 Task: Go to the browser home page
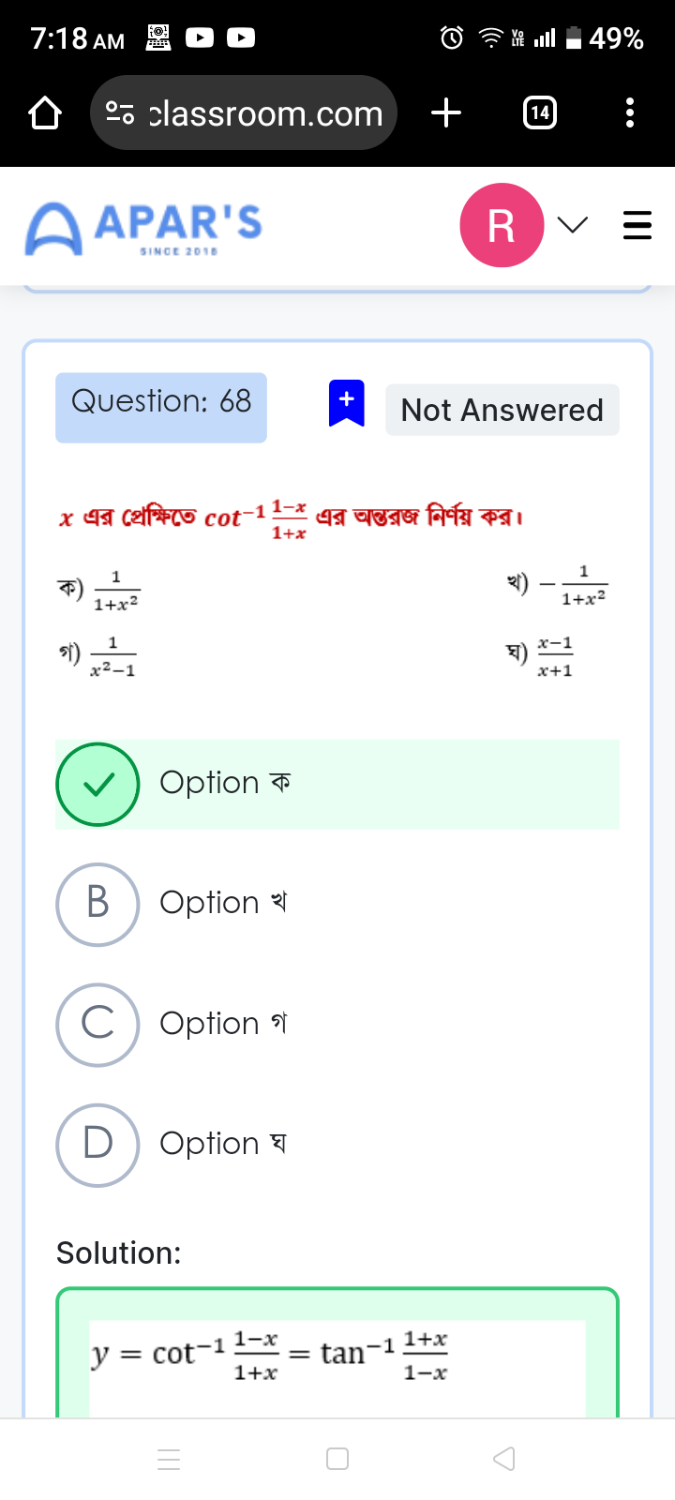(x=44, y=114)
